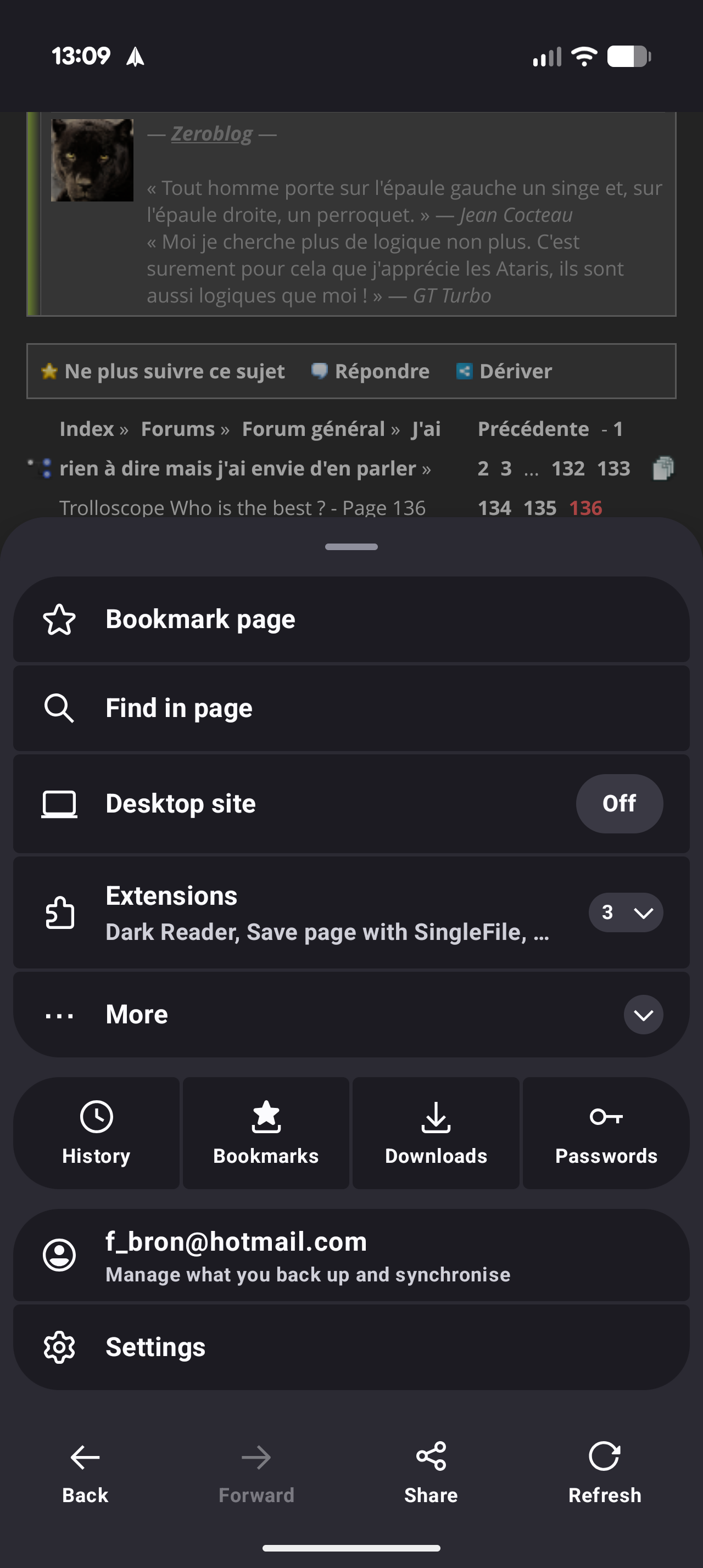The image size is (703, 1568).
Task: Share this page
Action: (x=431, y=1473)
